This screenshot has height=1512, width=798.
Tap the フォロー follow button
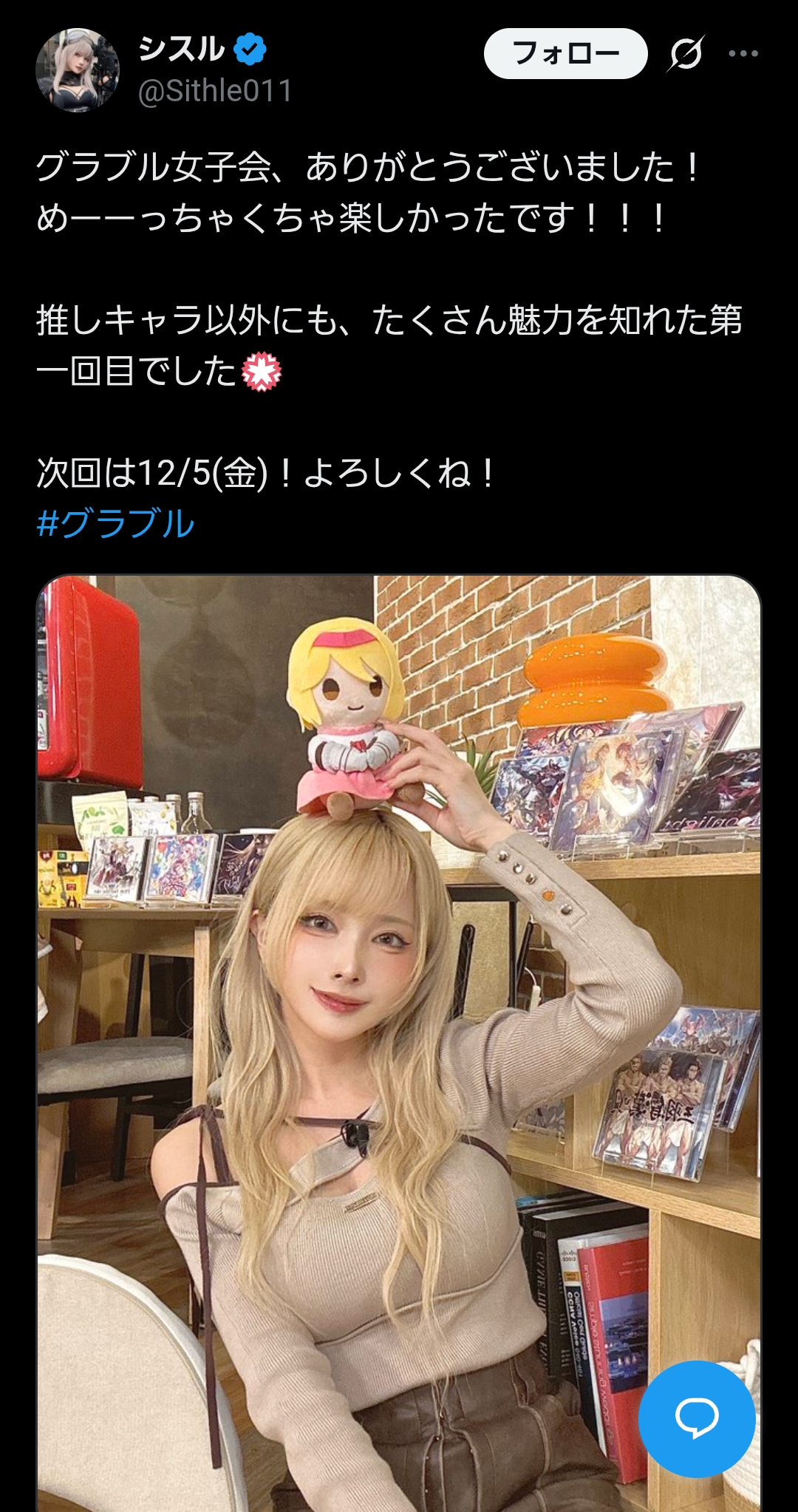coord(565,53)
